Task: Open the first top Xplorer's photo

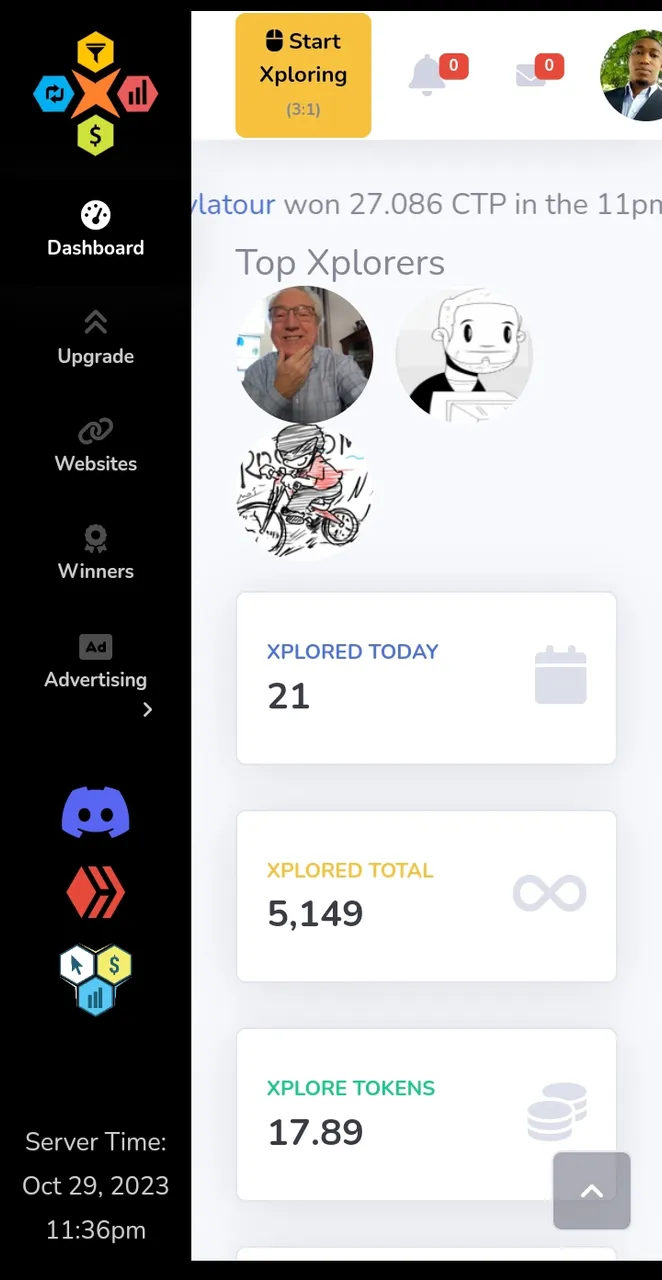Action: coord(305,354)
